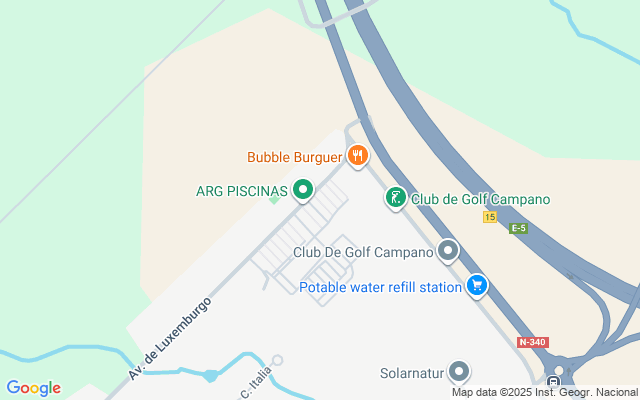Tap the green golf Club de Golf Campano marker
Image resolution: width=640 pixels, height=400 pixels.
pos(396,198)
